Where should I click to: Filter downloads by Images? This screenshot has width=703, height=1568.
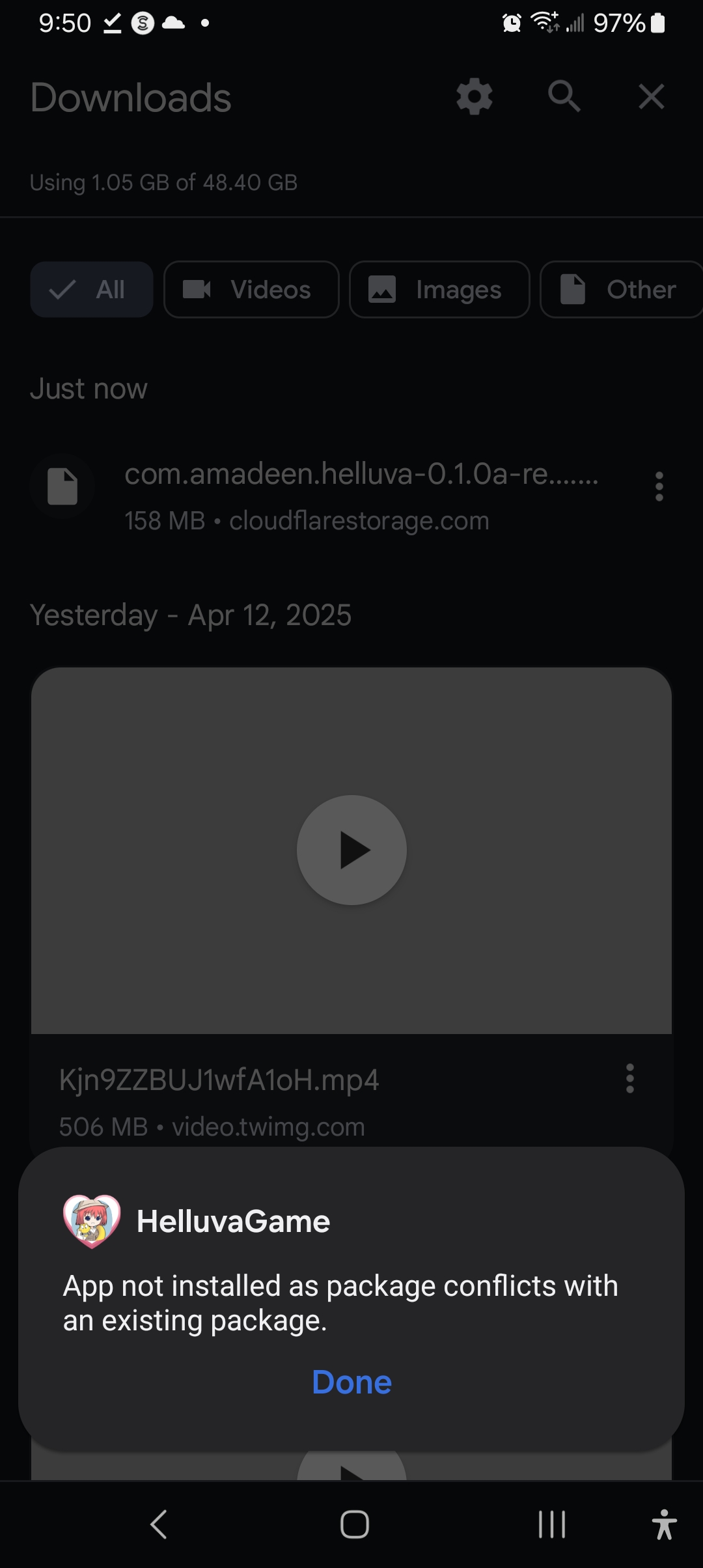point(439,290)
